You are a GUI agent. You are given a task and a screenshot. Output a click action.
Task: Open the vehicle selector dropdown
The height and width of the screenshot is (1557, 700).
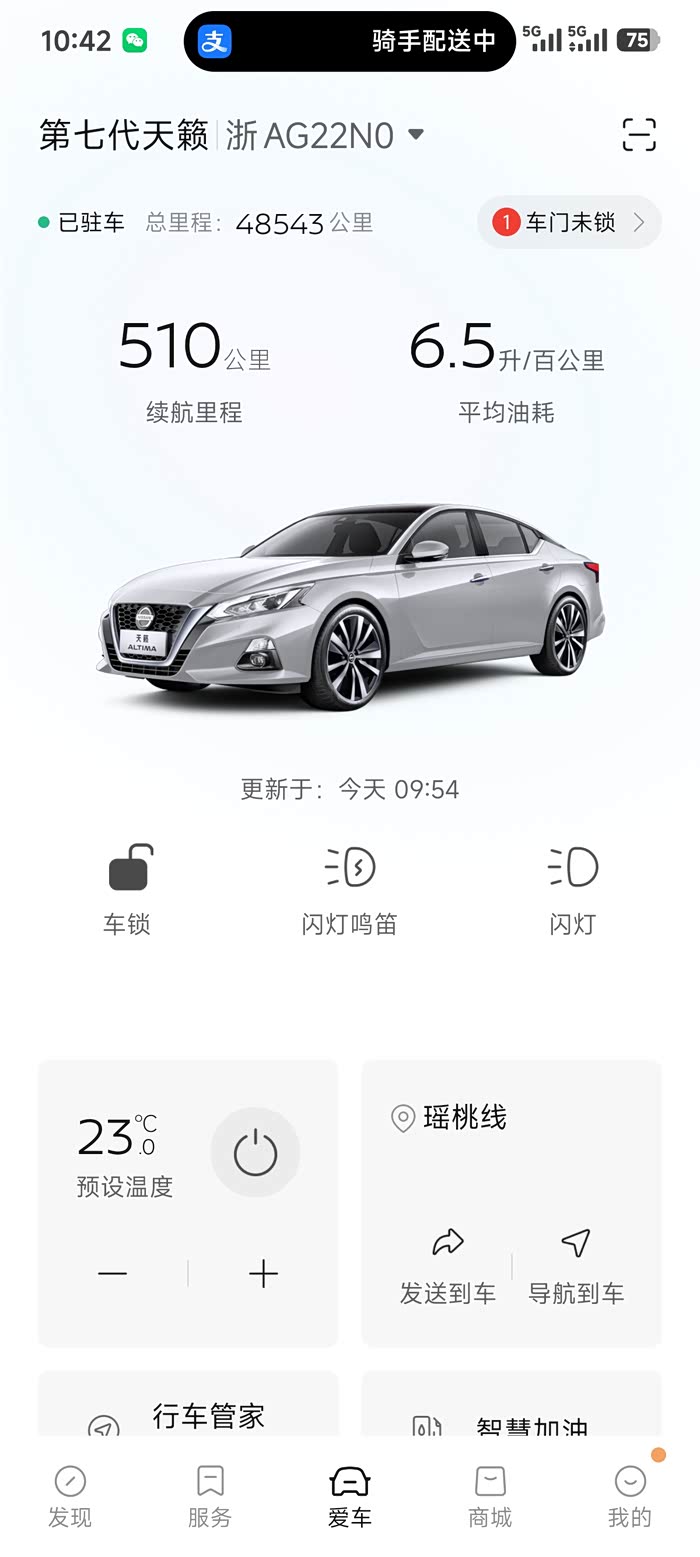click(x=416, y=134)
